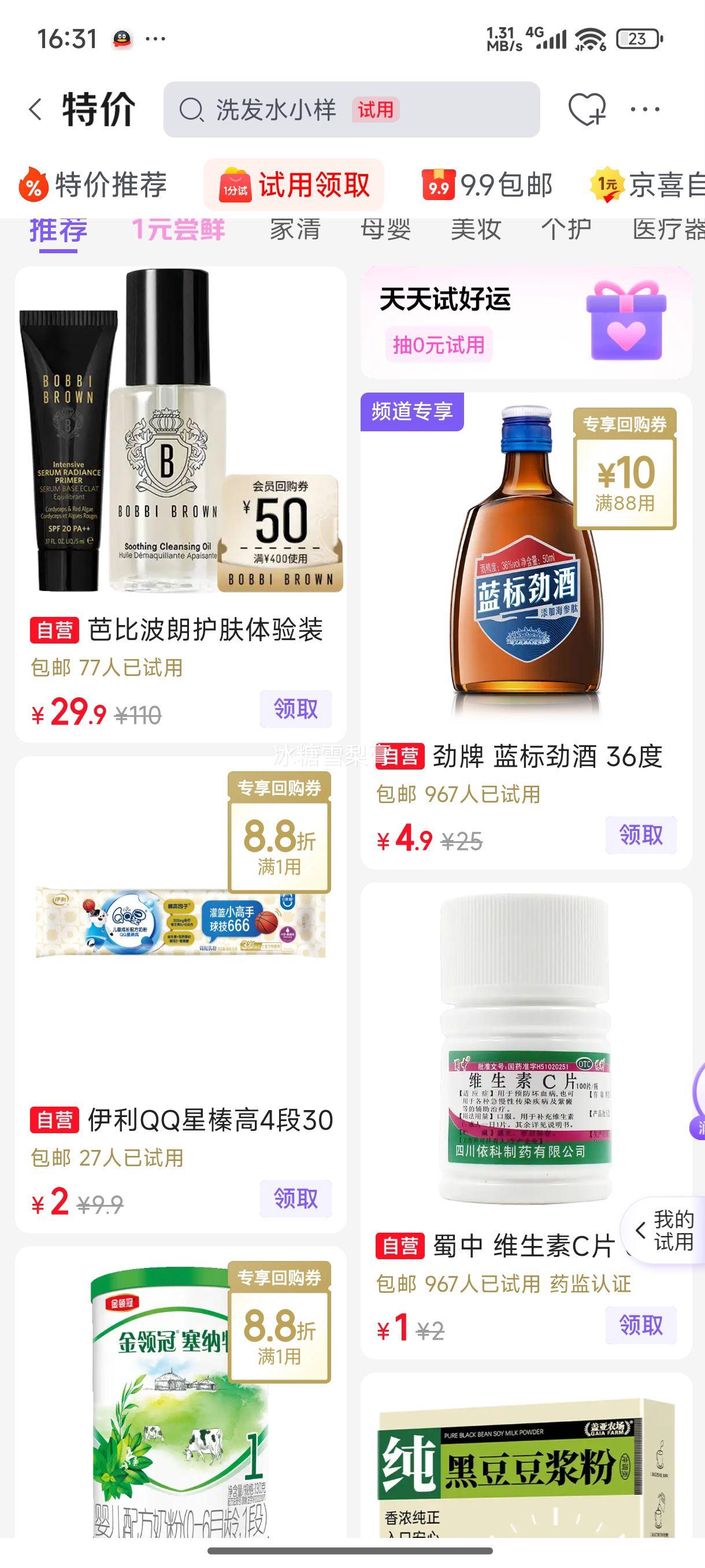705x1568 pixels.
Task: Open the three-dot overflow menu
Action: (645, 110)
